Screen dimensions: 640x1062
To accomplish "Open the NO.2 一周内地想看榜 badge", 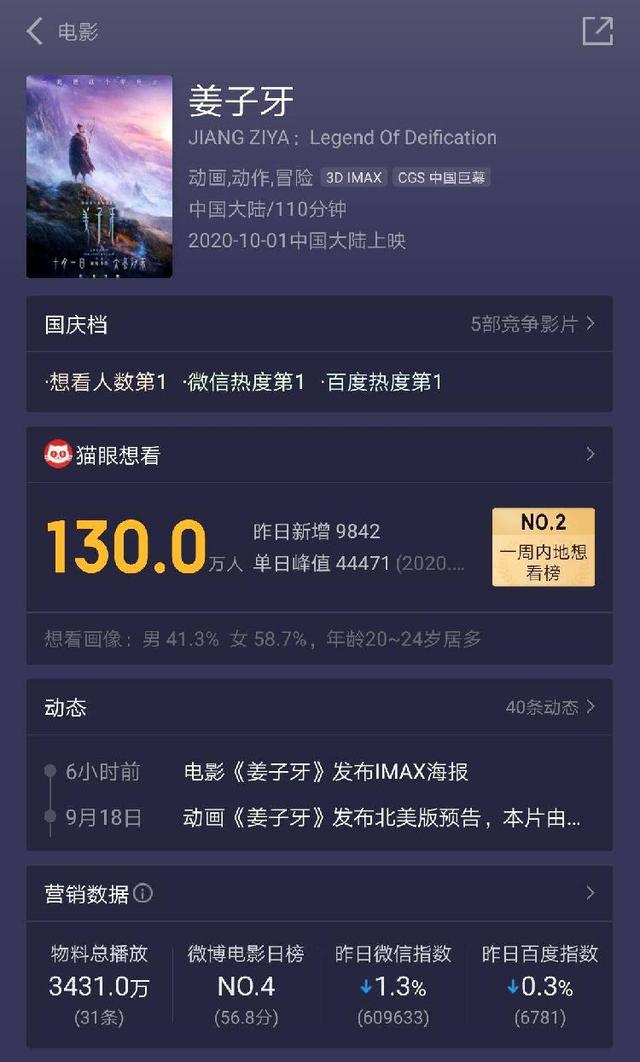I will 543,547.
